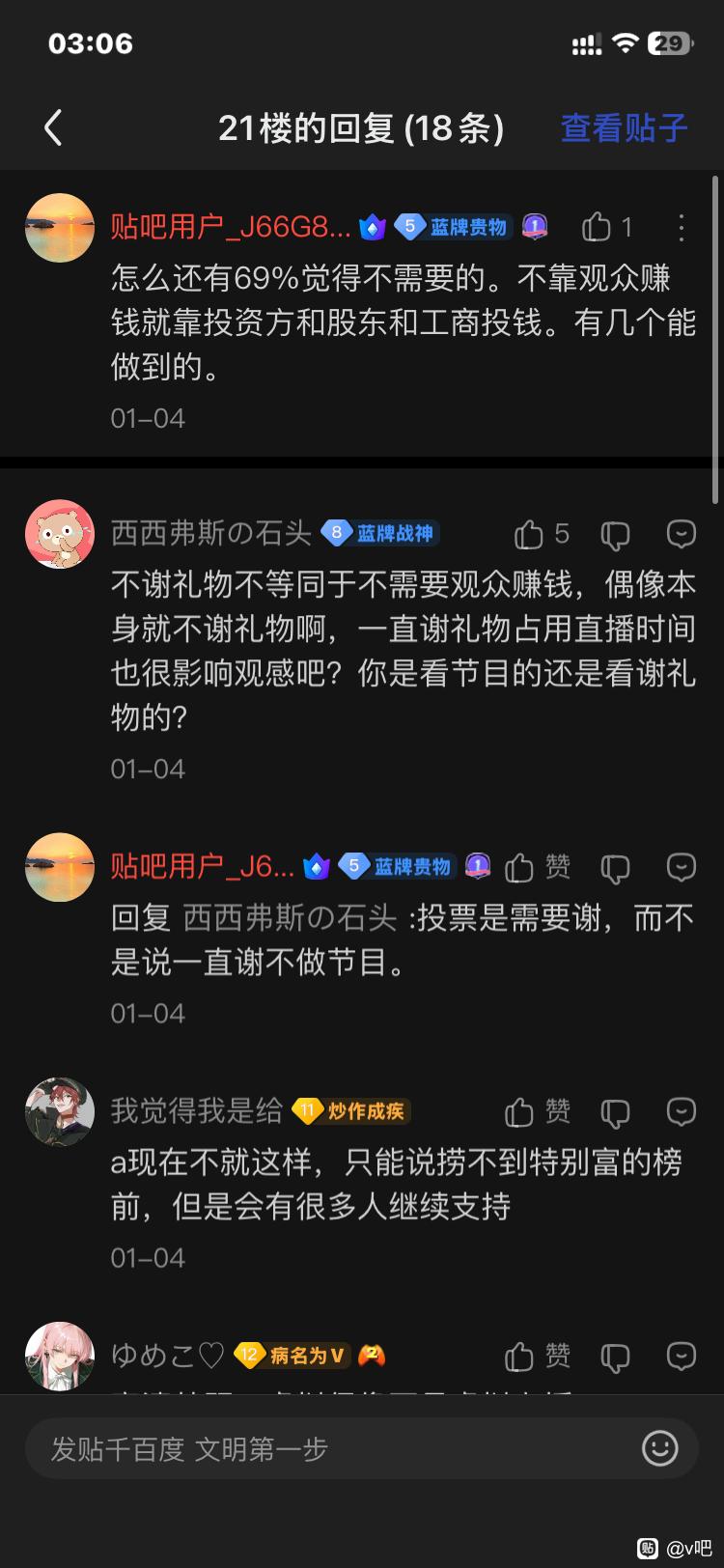Image resolution: width=724 pixels, height=1568 pixels.
Task: Like 贴吧用户_J6's reply about 投票
Action: pyautogui.click(x=519, y=868)
